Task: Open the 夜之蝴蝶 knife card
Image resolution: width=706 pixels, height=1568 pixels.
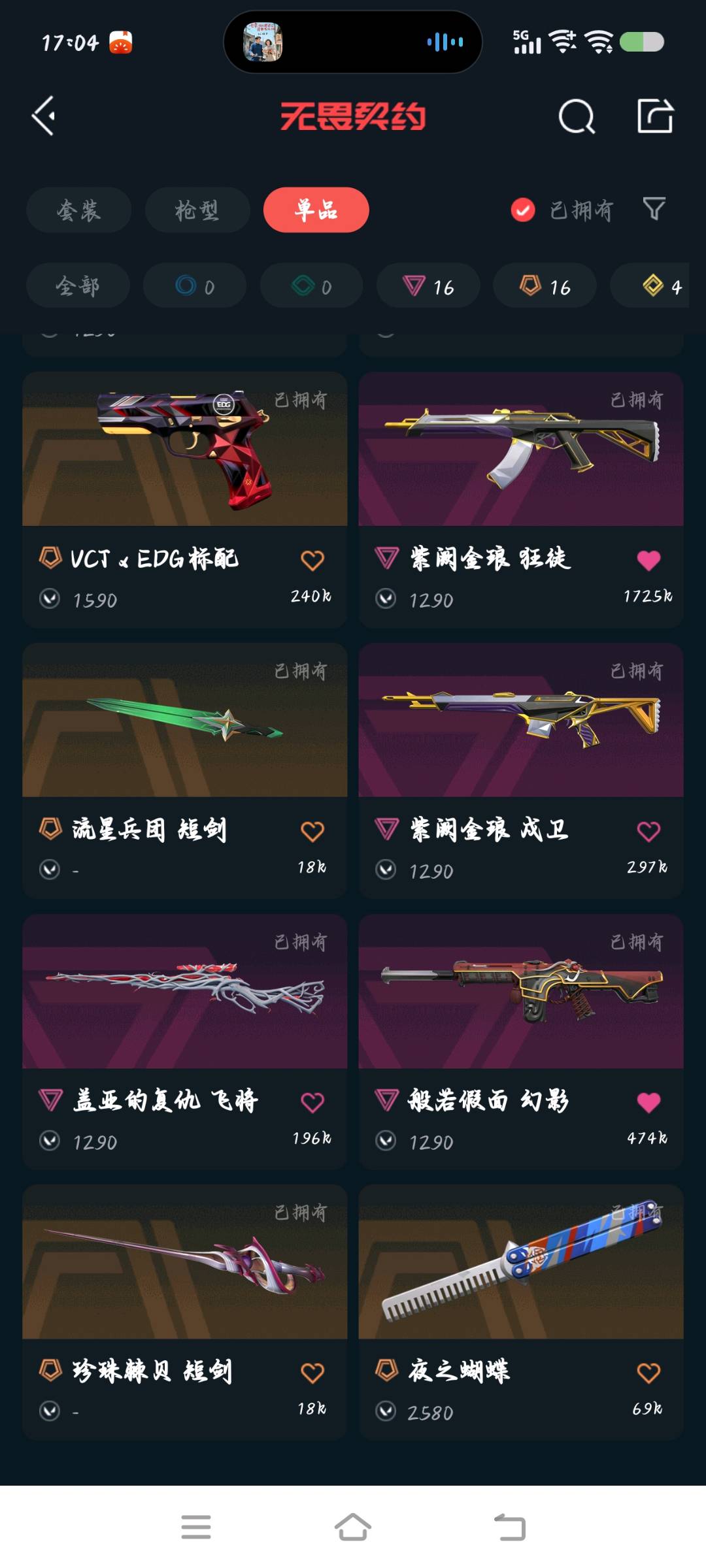Action: coord(521,1313)
